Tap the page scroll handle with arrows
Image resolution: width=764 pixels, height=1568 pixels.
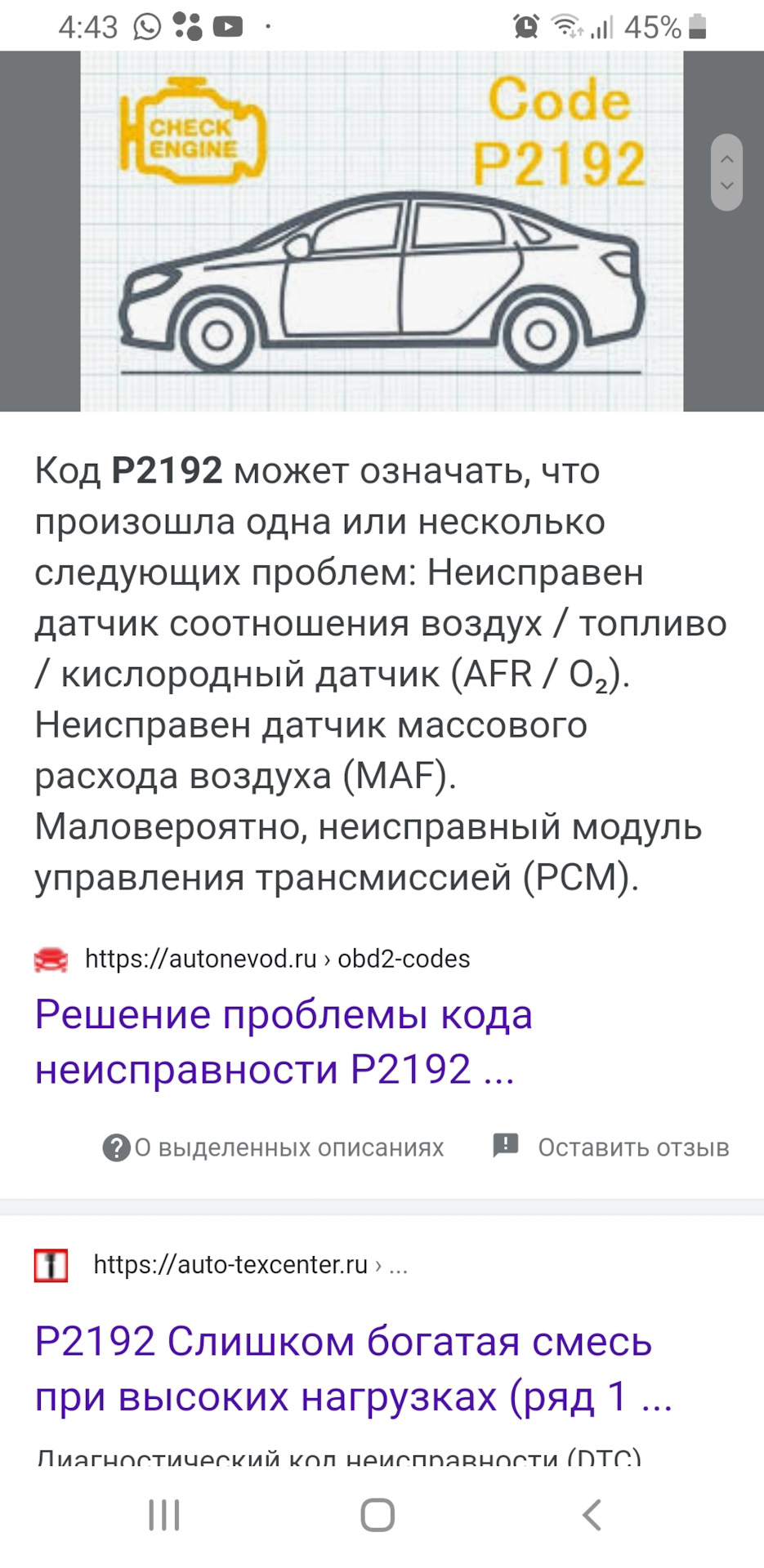[726, 172]
